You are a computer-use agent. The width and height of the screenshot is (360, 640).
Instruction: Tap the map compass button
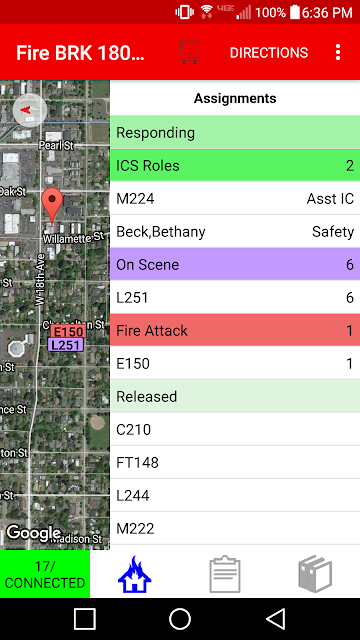click(30, 110)
